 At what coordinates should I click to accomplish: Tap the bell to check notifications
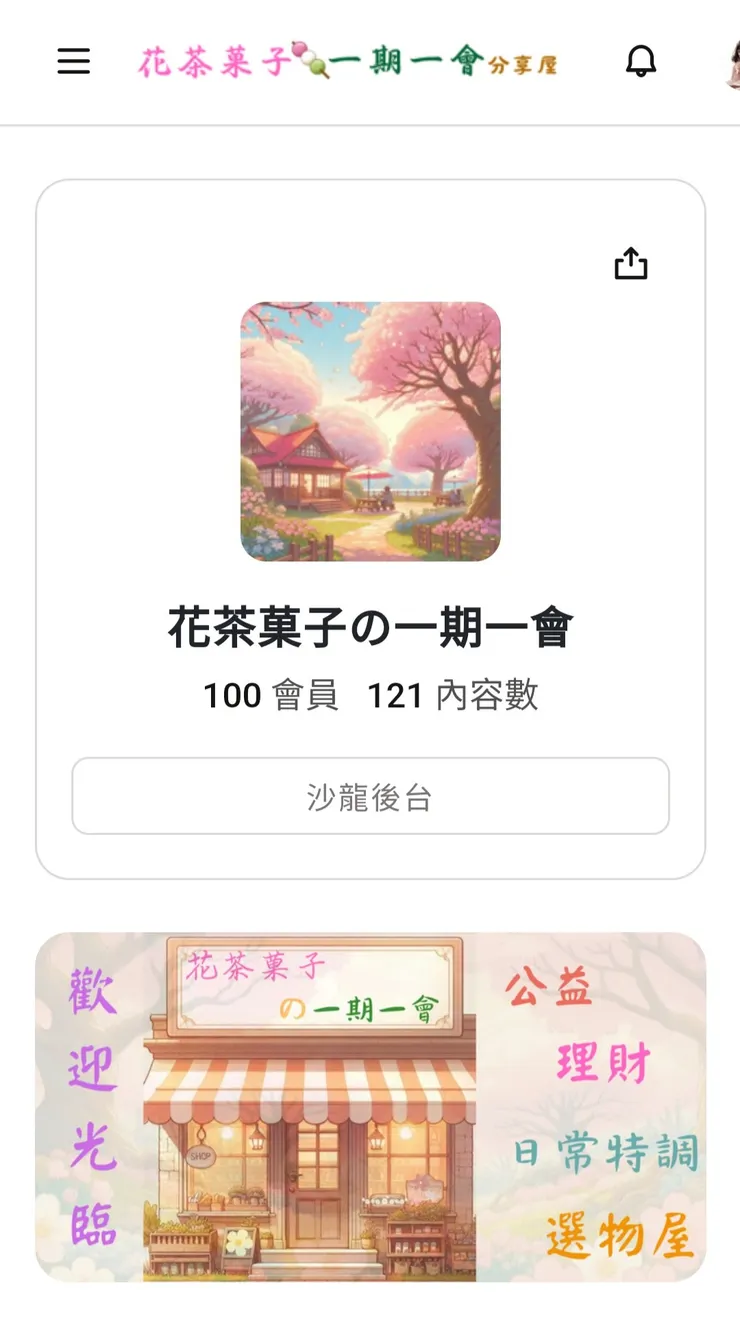641,60
